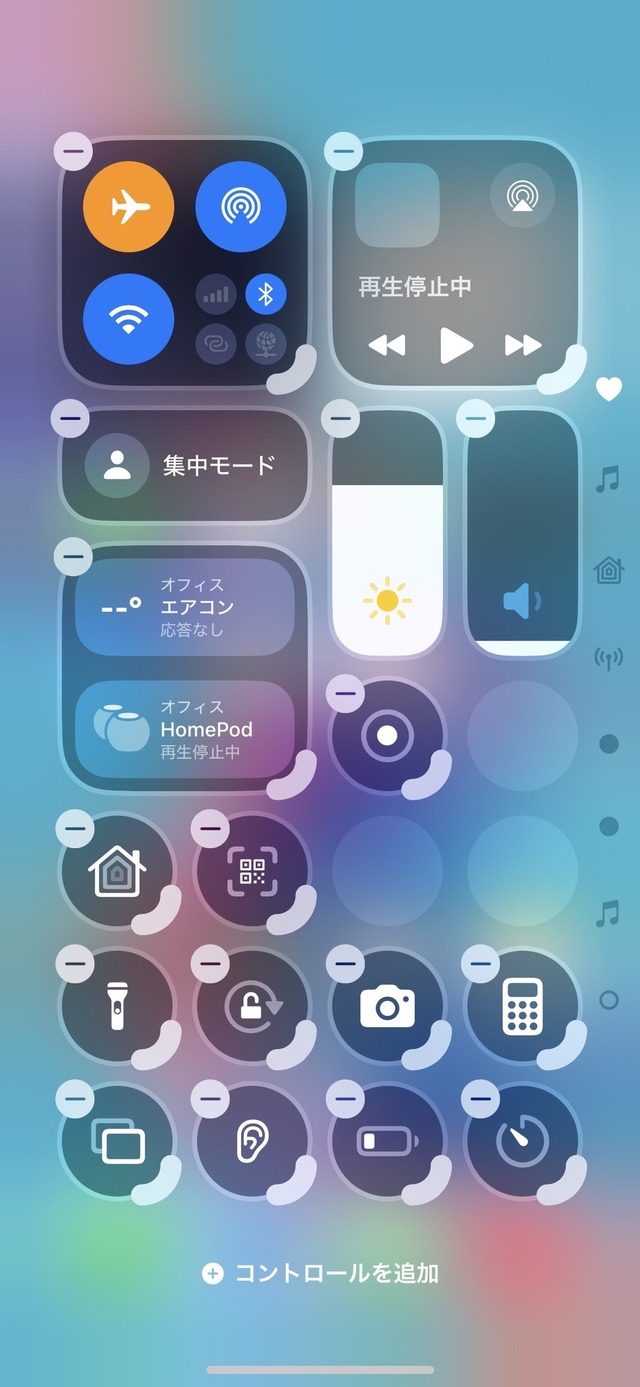Remove the media player control
The width and height of the screenshot is (640, 1387).
343,152
